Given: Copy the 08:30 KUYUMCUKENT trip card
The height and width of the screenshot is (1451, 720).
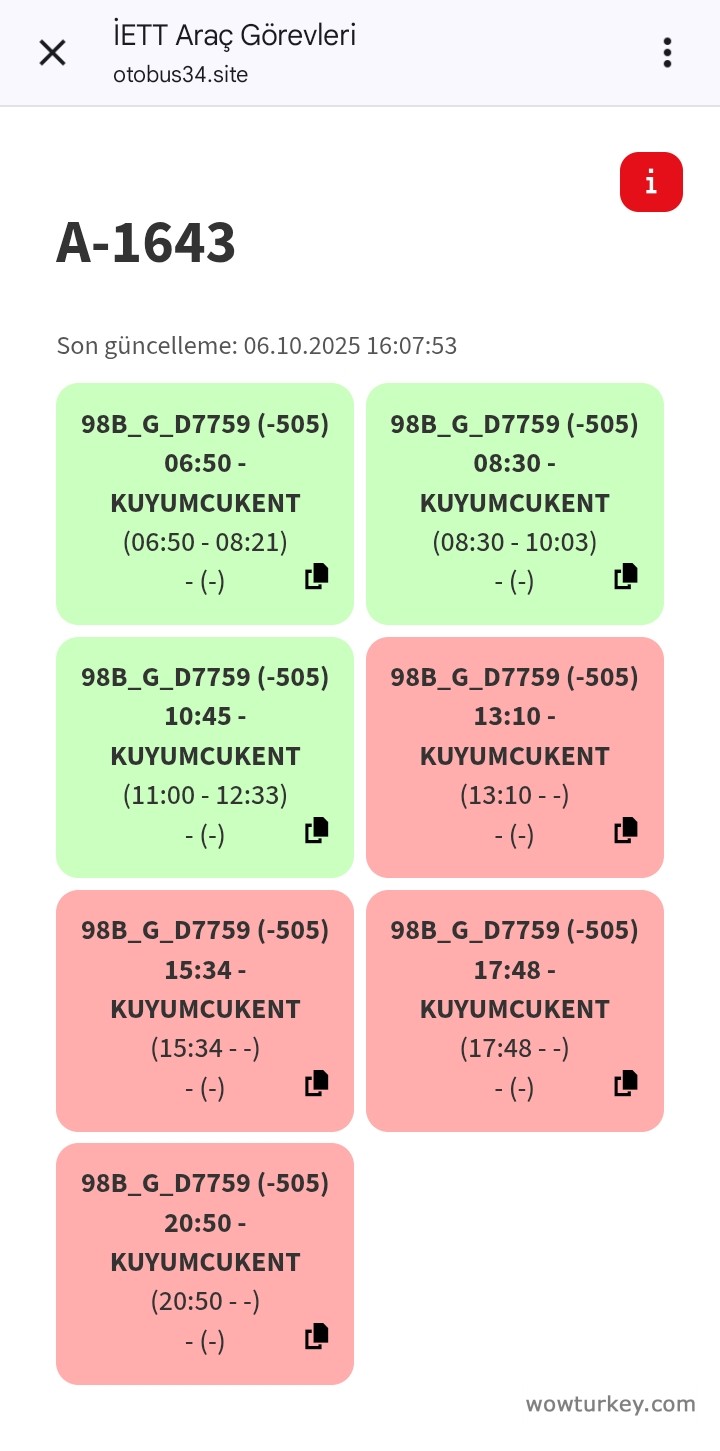Looking at the screenshot, I should 625,576.
